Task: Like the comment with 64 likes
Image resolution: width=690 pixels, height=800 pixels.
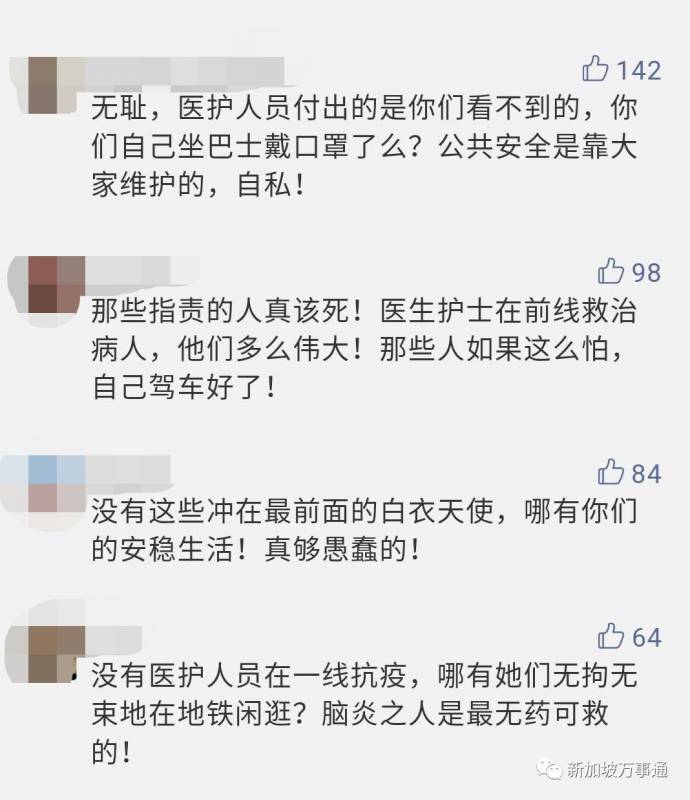Action: 610,635
